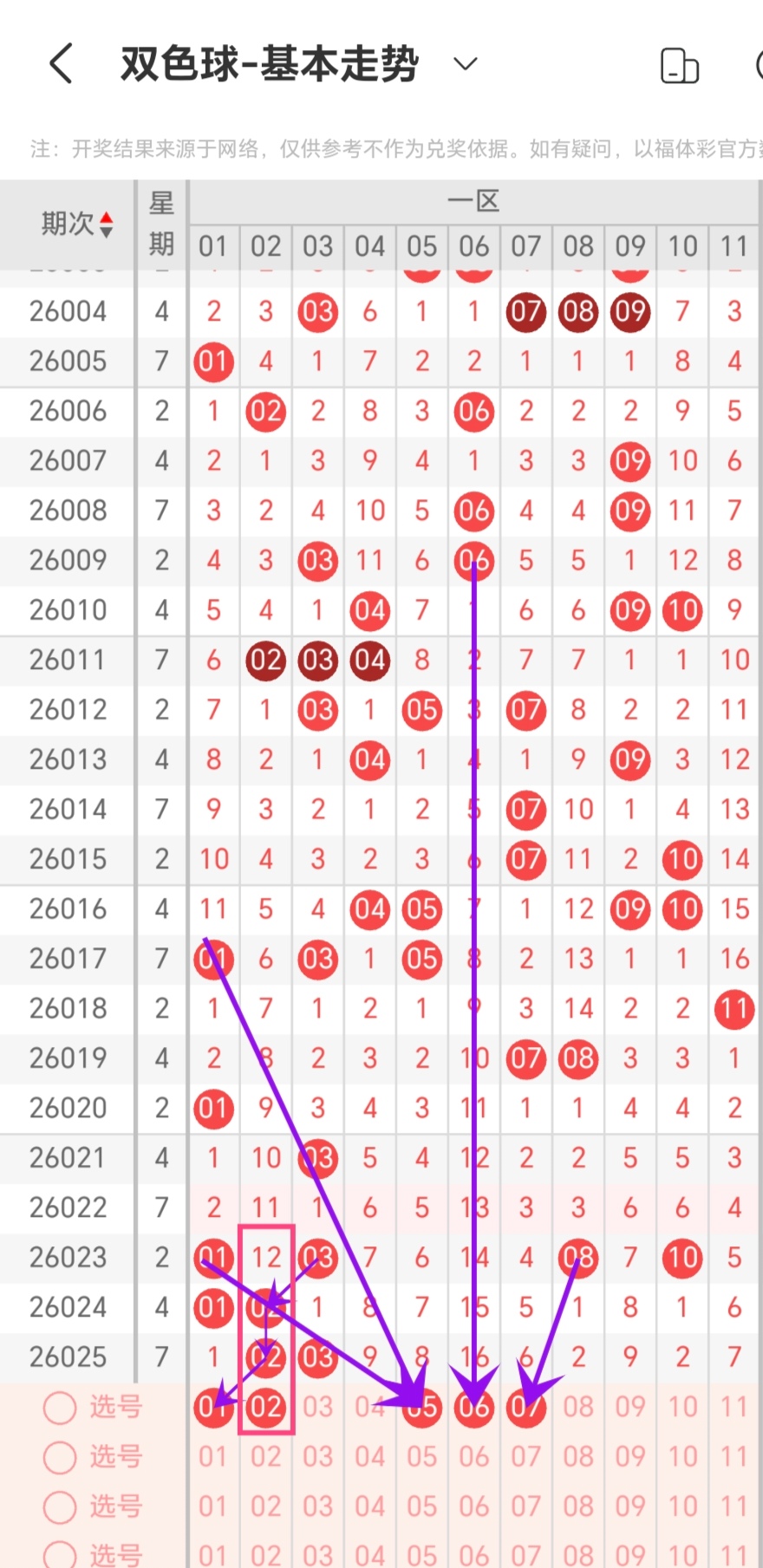Go back from the trend chart
The image size is (763, 1568).
61,64
